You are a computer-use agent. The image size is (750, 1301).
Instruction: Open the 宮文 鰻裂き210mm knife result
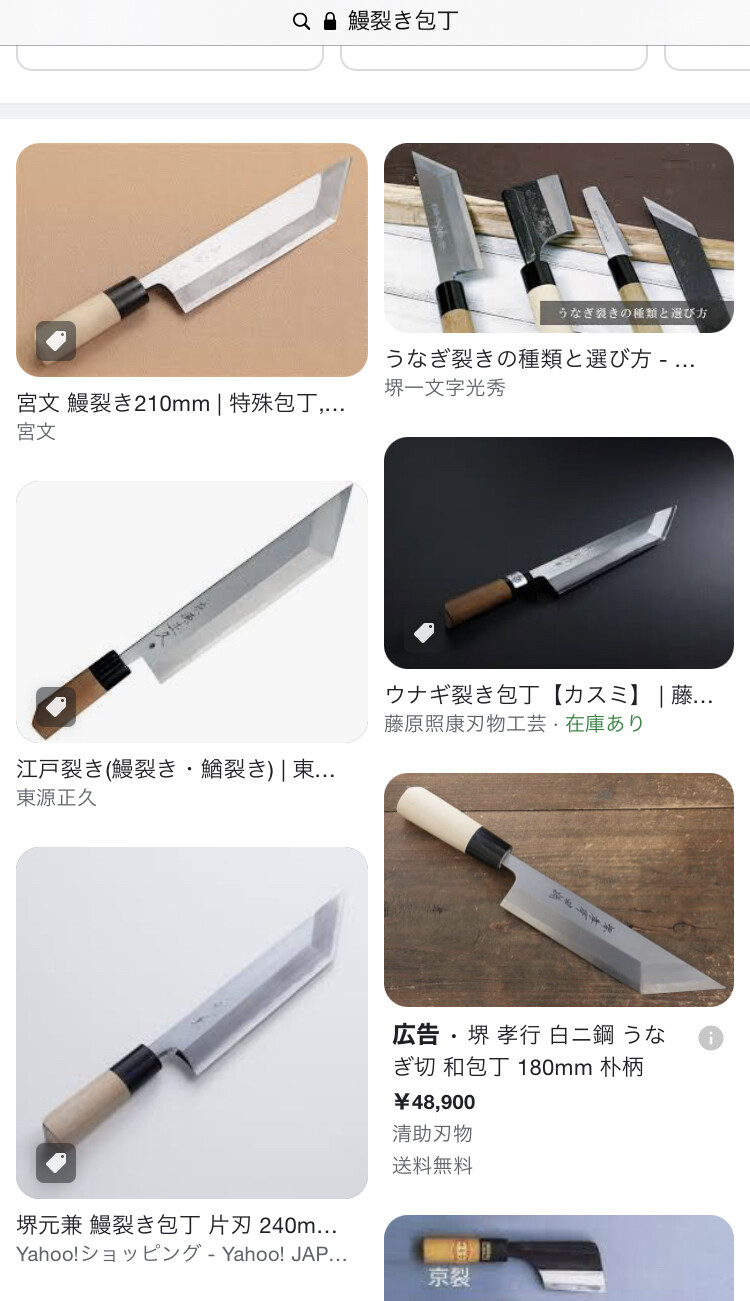[x=191, y=260]
